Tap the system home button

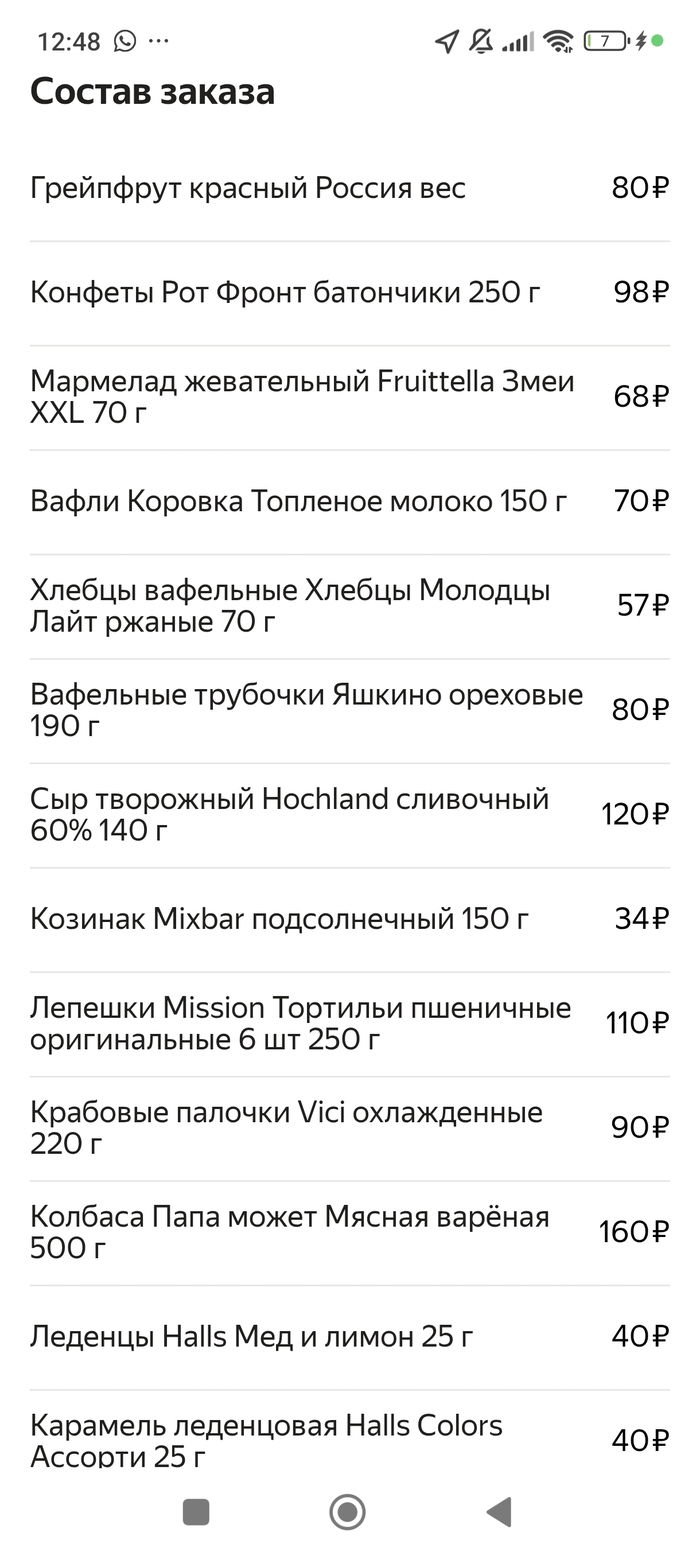347,1512
